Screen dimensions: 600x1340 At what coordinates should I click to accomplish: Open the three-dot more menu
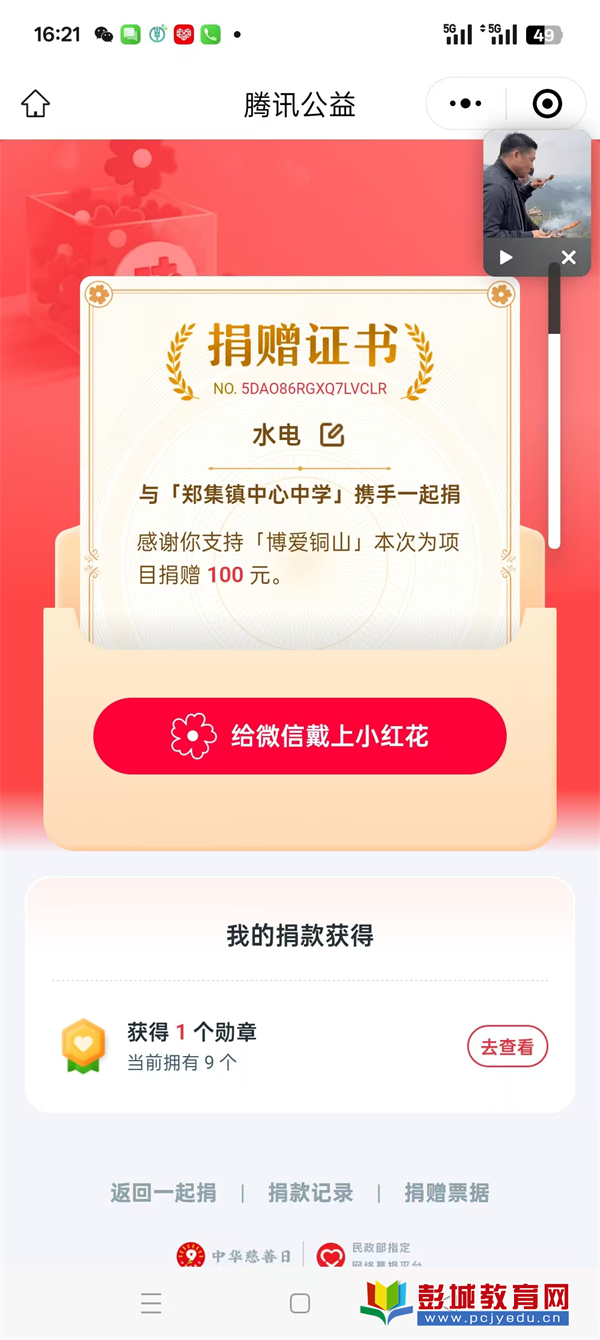[x=466, y=104]
